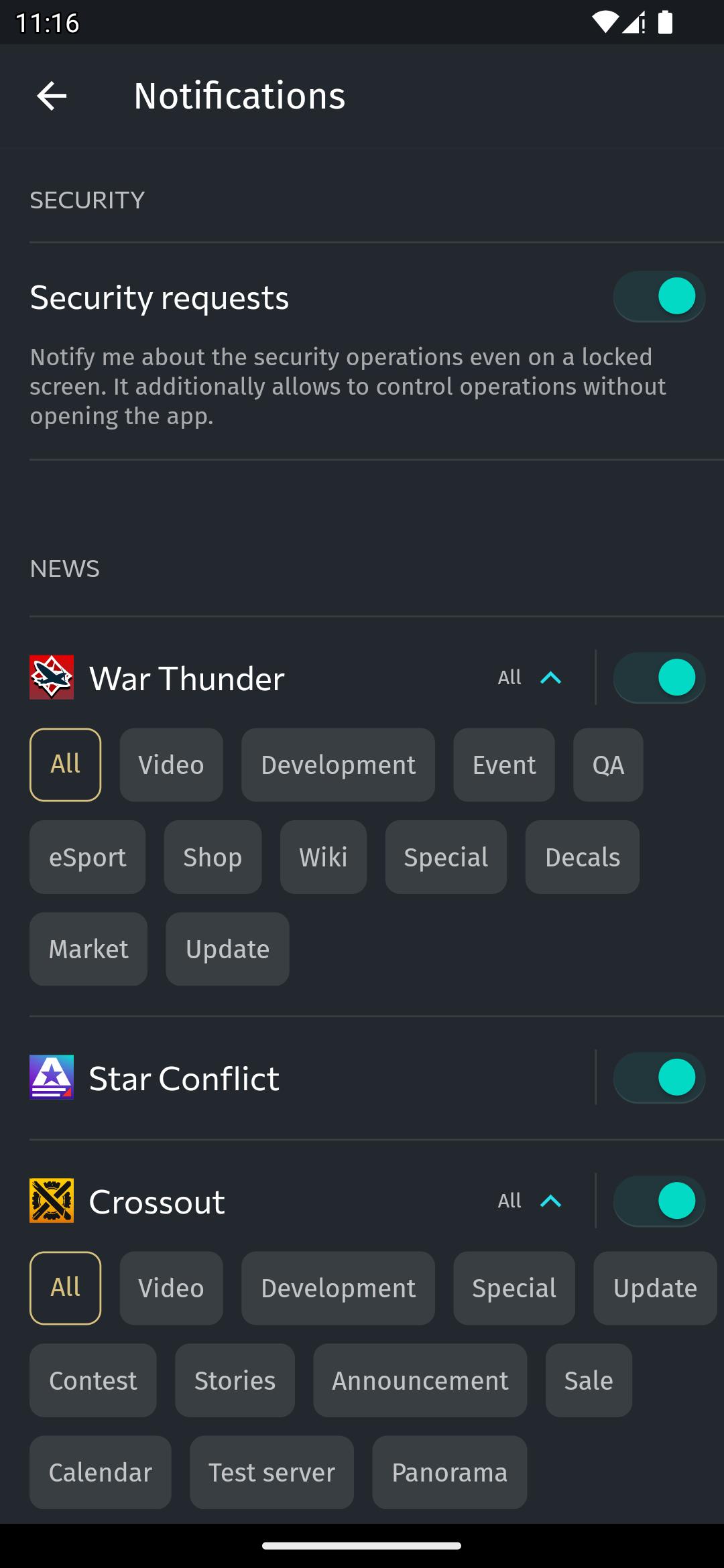Disable War Thunder news notifications
Image resolution: width=724 pixels, height=1568 pixels.
[x=658, y=677]
